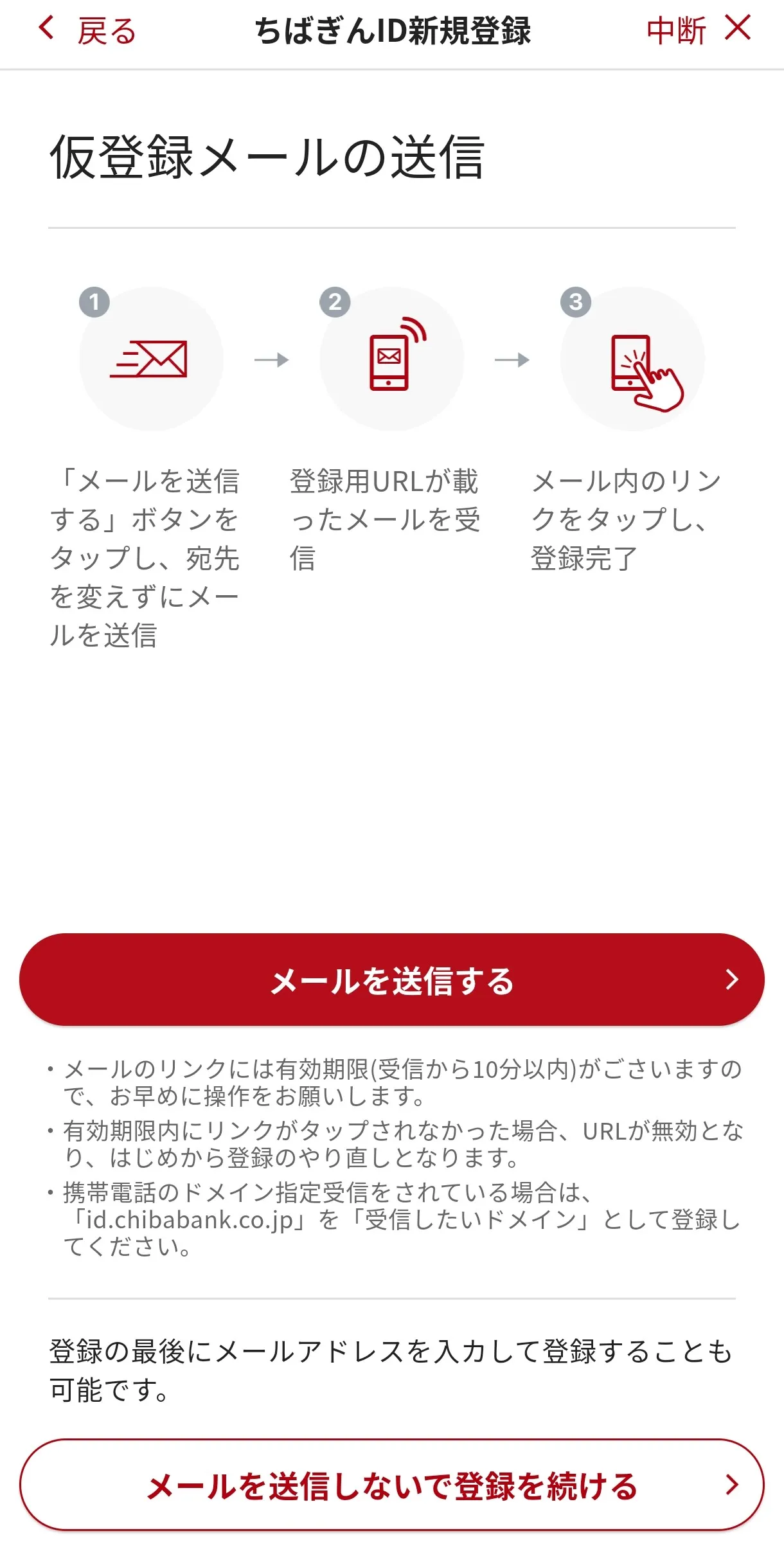Continue with メールを送信しないで登録を続ける
This screenshot has width=784, height=1567.
coord(392,1485)
